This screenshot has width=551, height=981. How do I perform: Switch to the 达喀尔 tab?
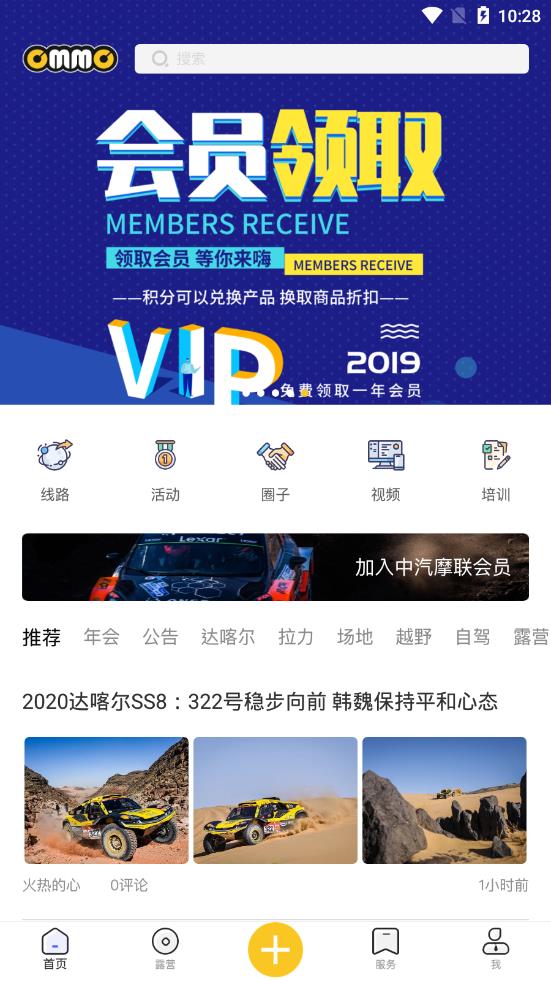(228, 637)
